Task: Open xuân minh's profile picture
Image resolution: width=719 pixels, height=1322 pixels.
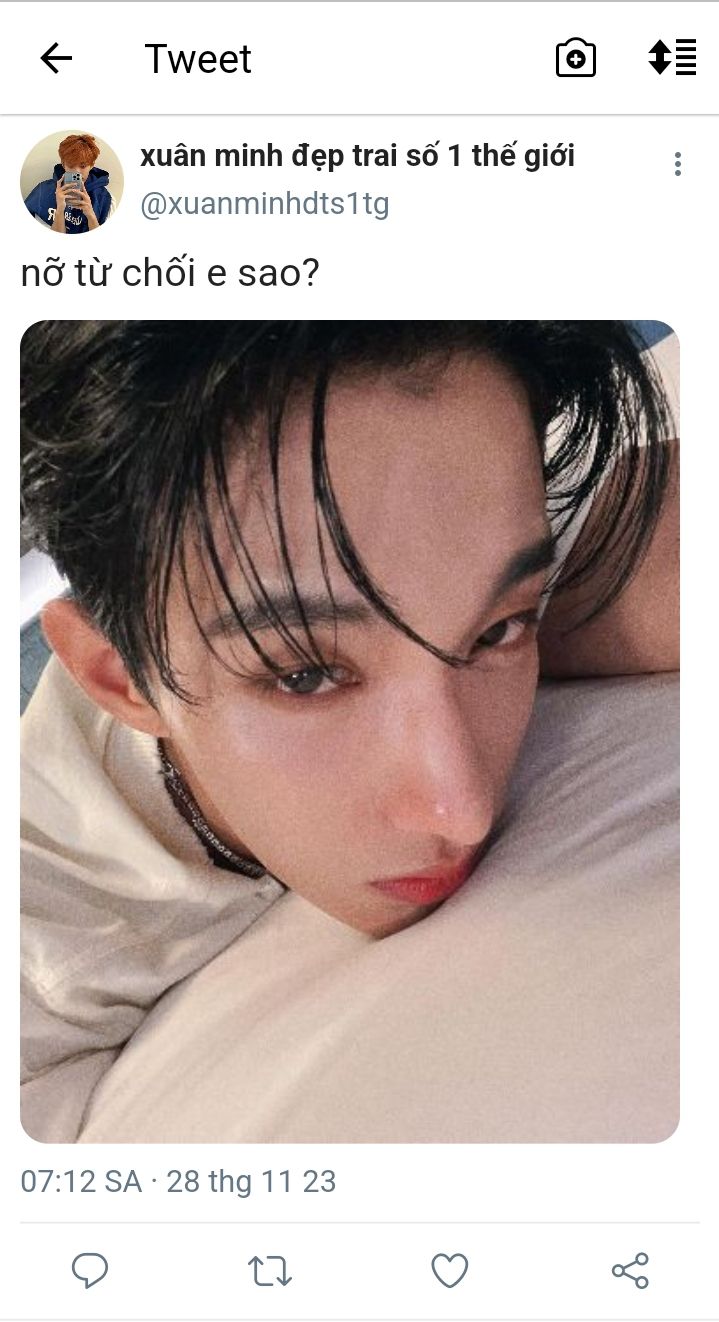Action: (x=71, y=182)
